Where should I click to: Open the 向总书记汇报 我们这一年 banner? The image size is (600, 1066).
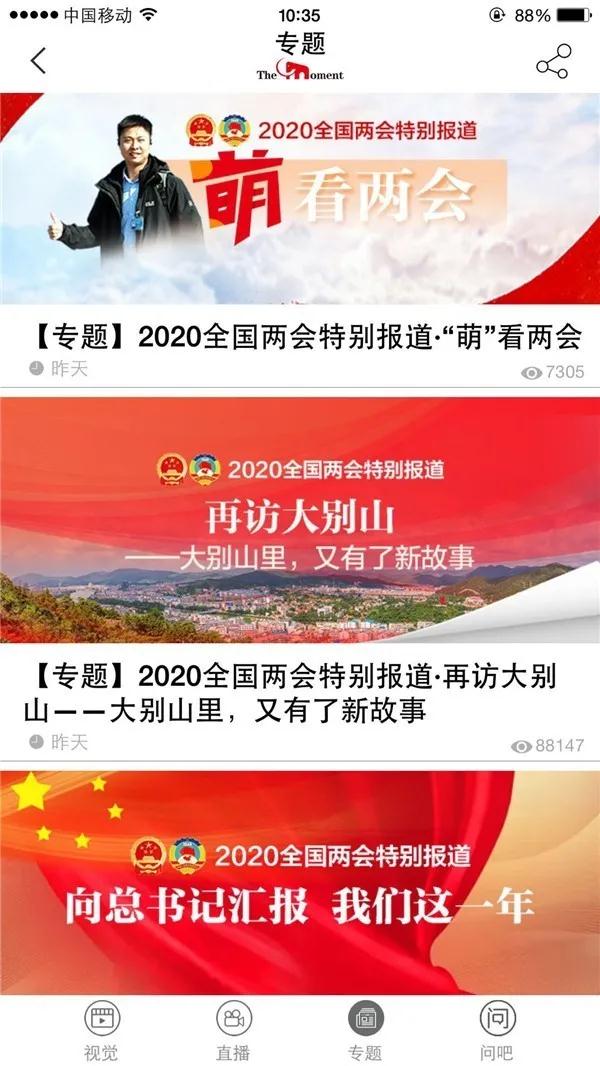(300, 882)
